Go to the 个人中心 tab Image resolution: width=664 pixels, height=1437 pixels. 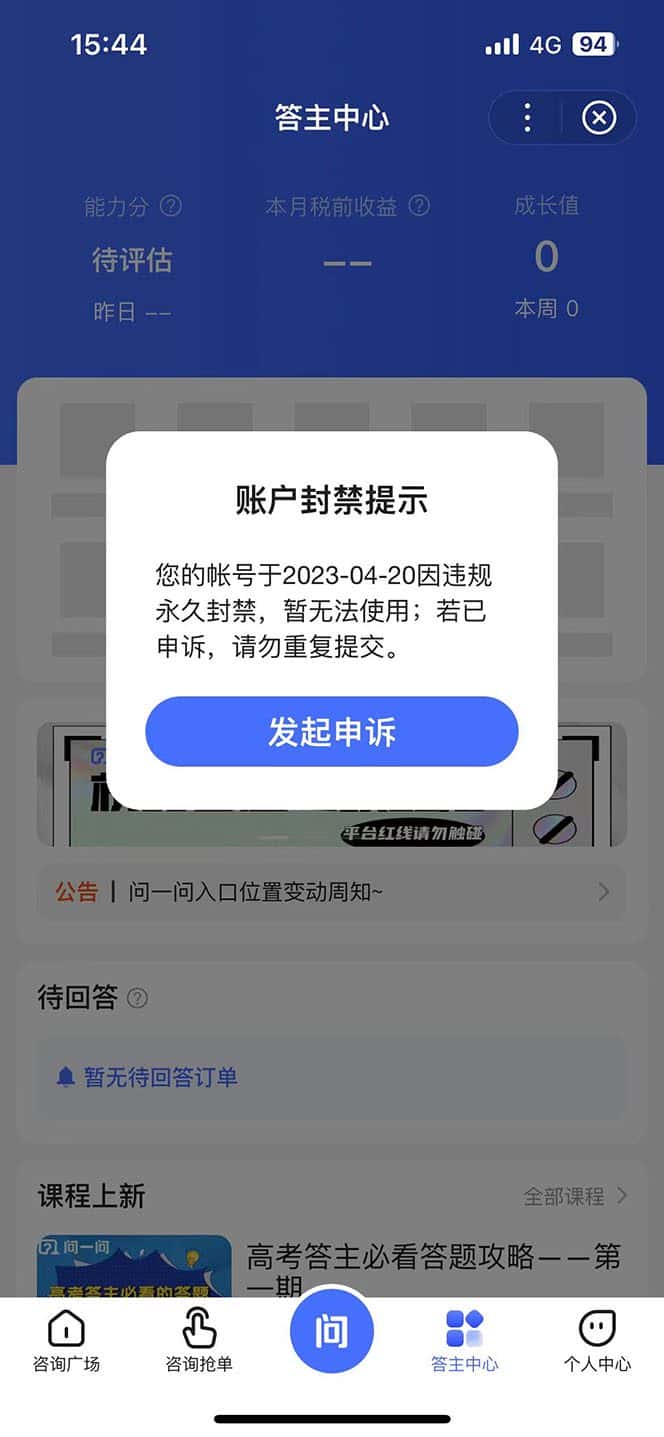(597, 1341)
